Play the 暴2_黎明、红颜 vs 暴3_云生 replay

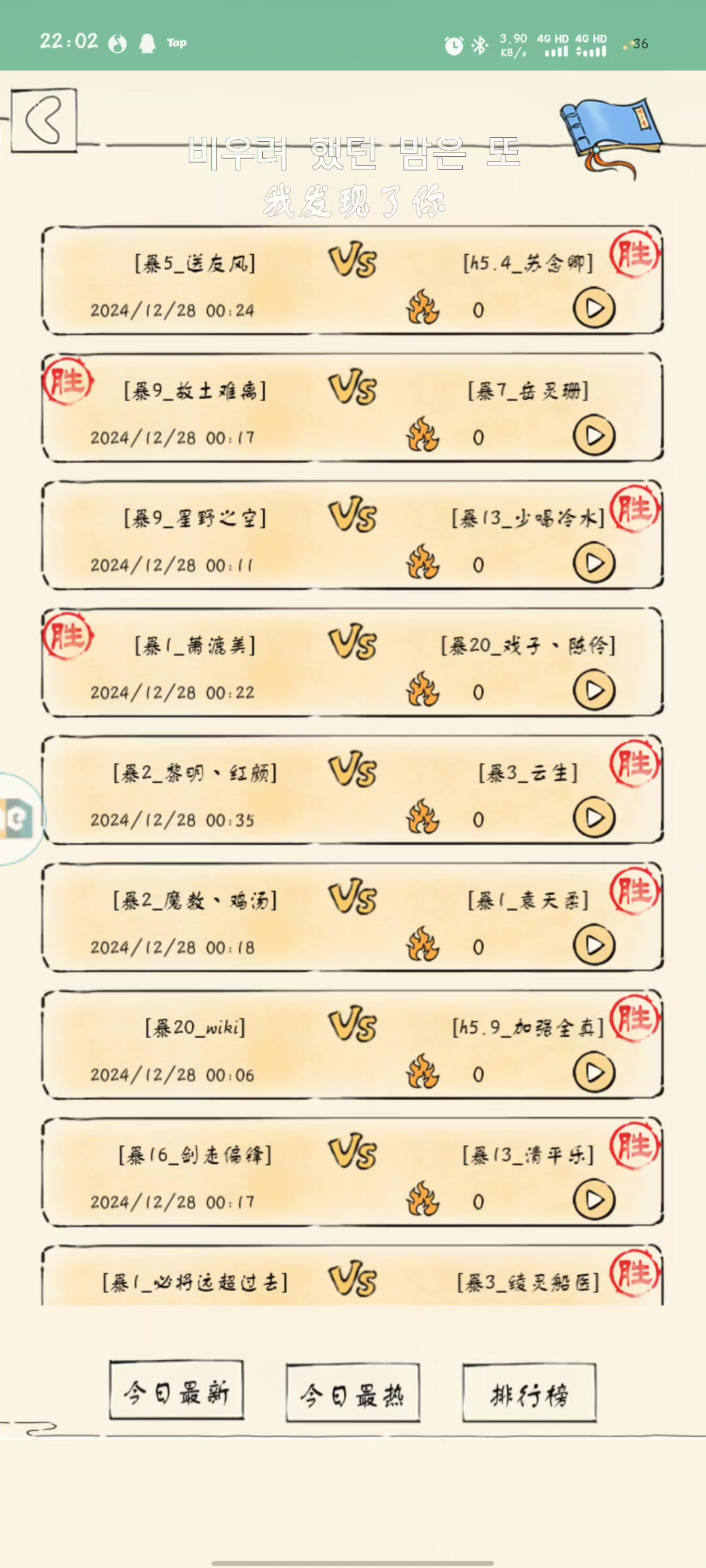(594, 818)
